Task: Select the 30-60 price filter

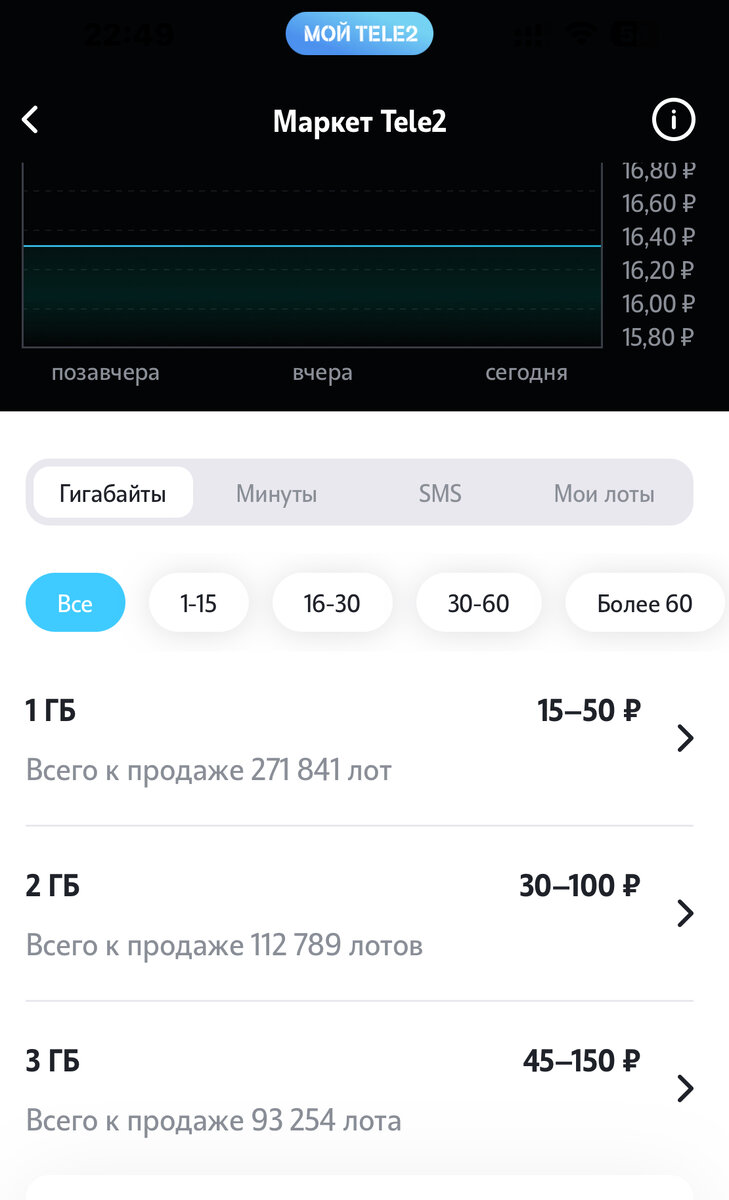Action: [478, 602]
